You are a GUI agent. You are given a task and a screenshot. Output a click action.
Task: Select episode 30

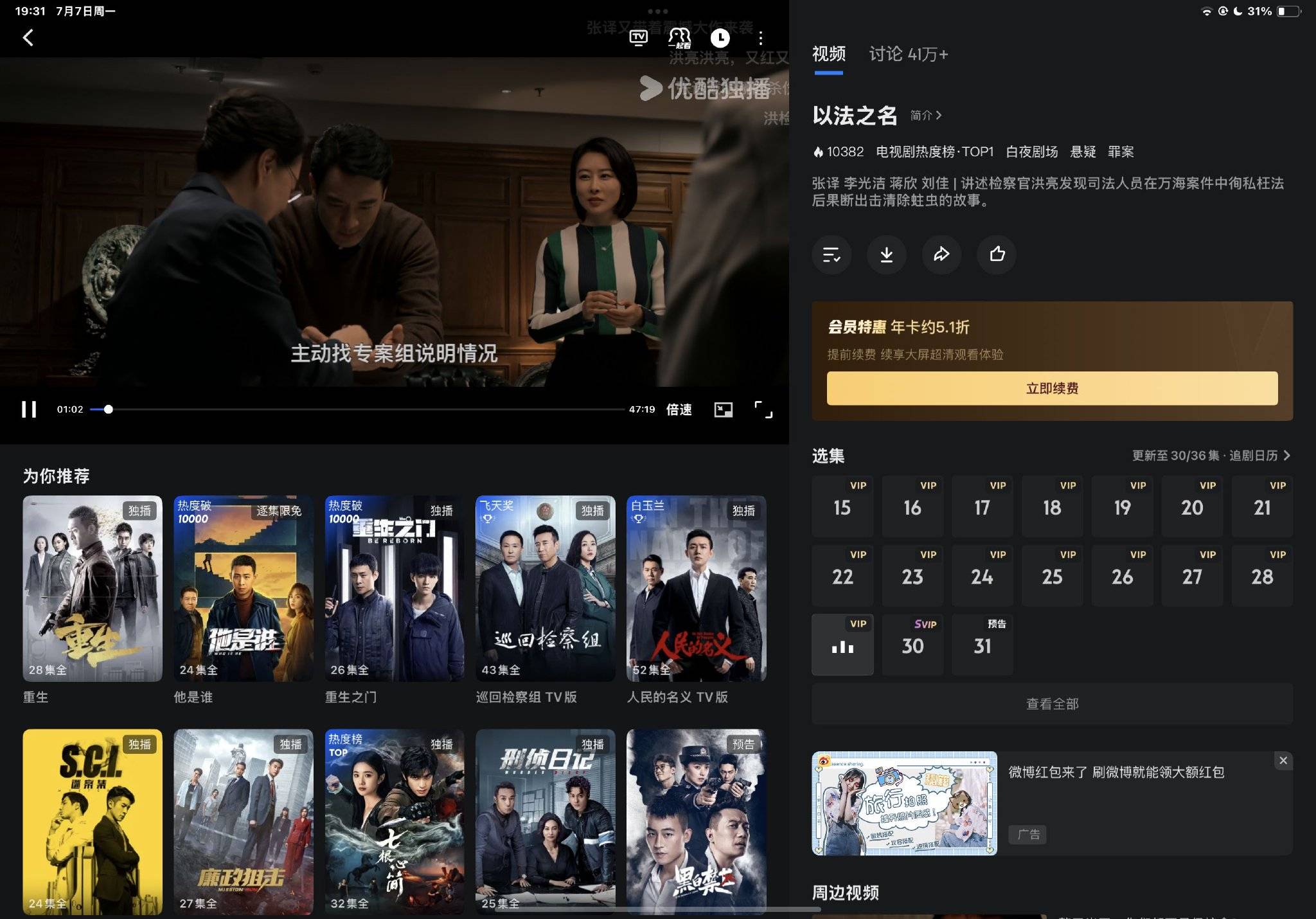[x=912, y=645]
